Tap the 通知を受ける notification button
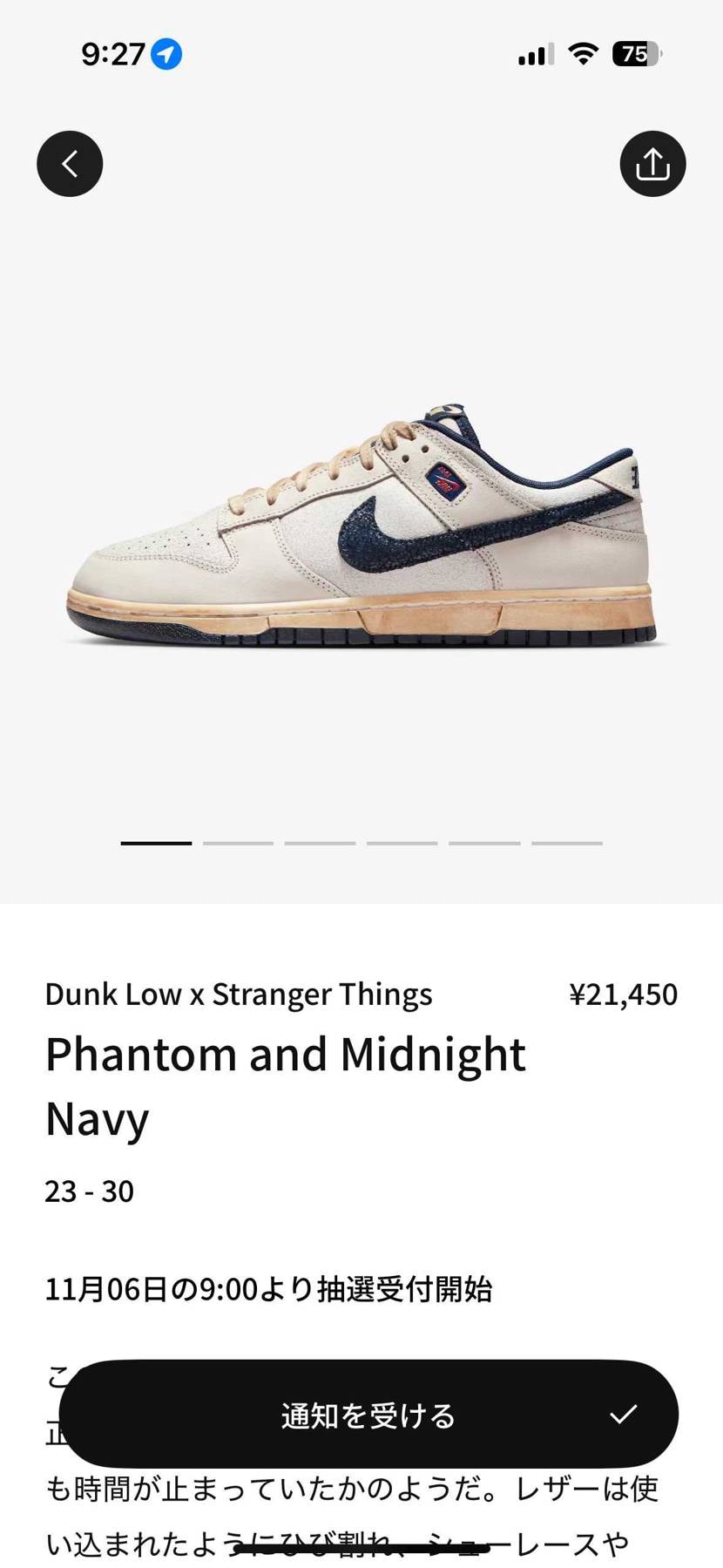 pyautogui.click(x=368, y=1415)
